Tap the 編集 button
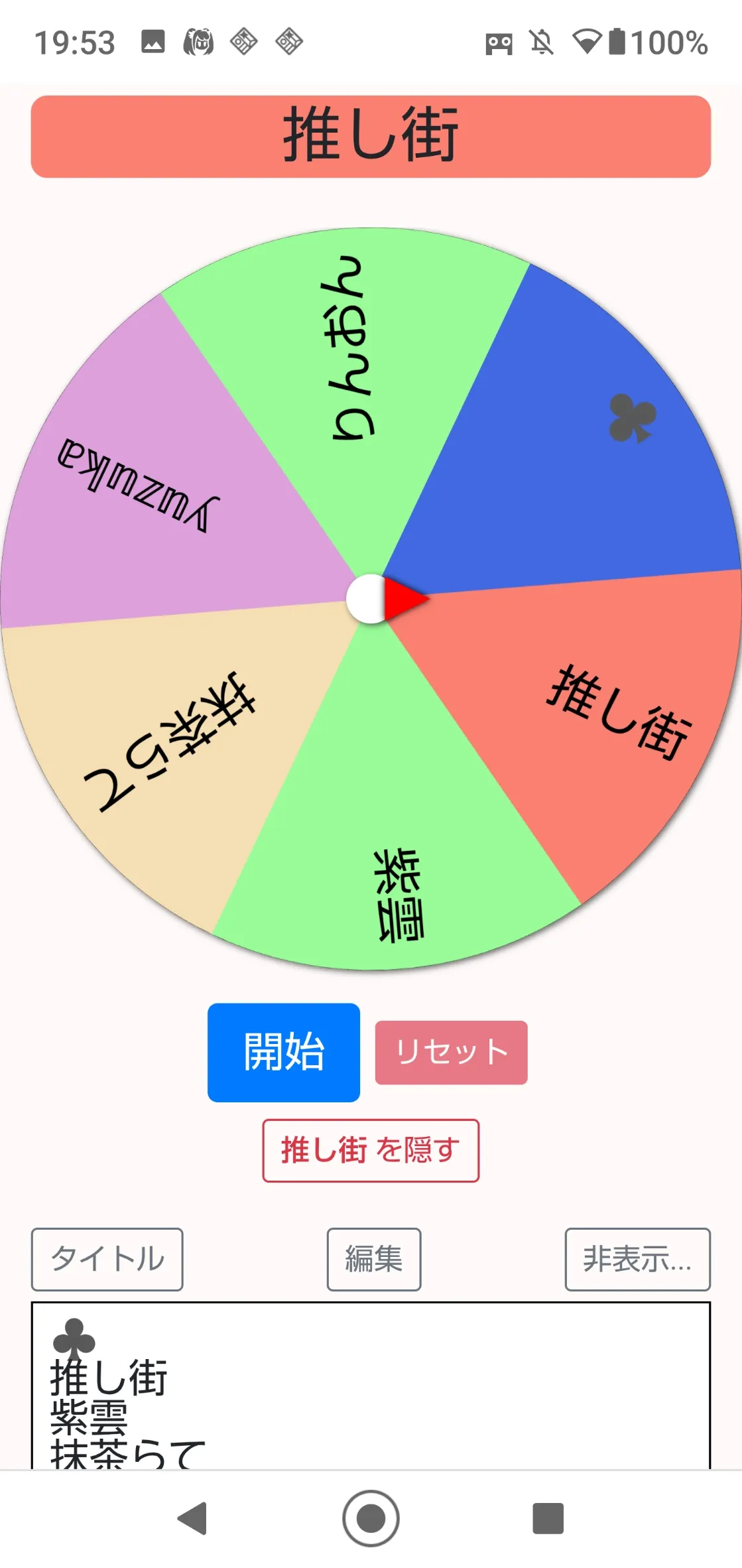The width and height of the screenshot is (742, 1568). pos(374,1259)
